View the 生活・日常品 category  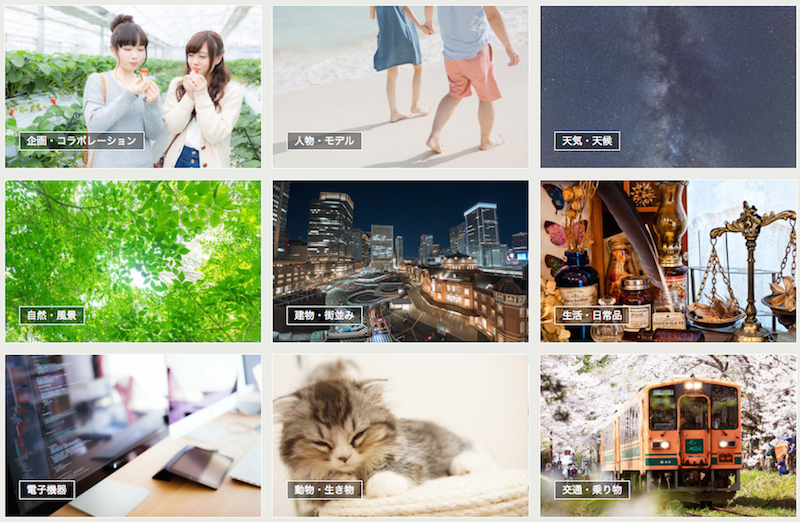point(668,261)
